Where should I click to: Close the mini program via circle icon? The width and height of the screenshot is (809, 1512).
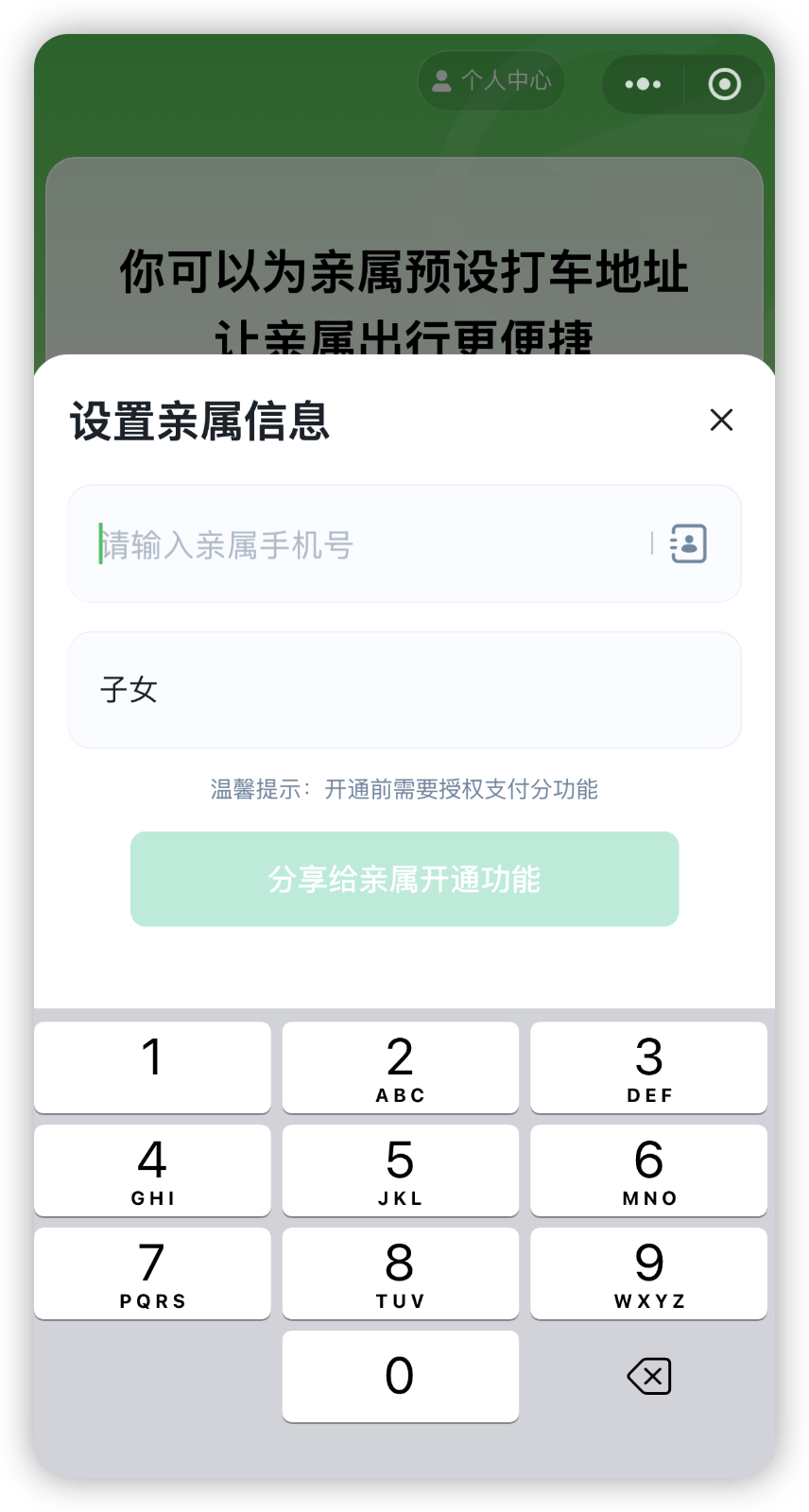click(725, 84)
